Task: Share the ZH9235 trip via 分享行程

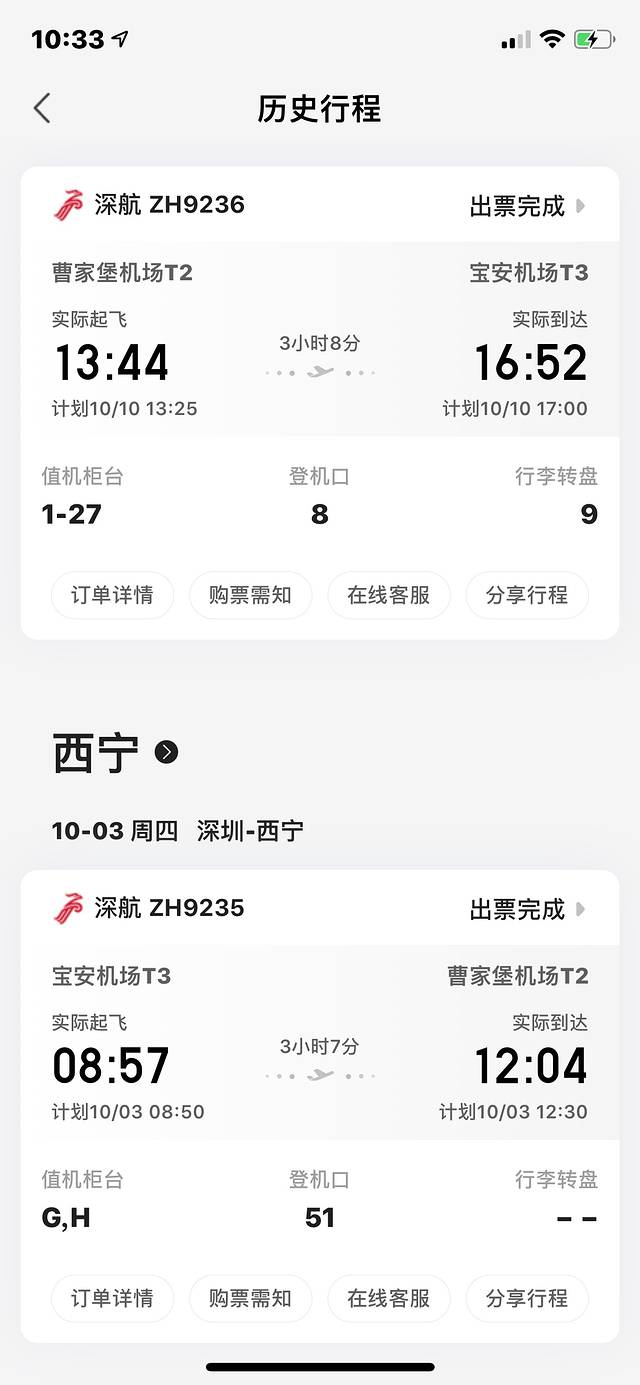Action: tap(526, 1299)
